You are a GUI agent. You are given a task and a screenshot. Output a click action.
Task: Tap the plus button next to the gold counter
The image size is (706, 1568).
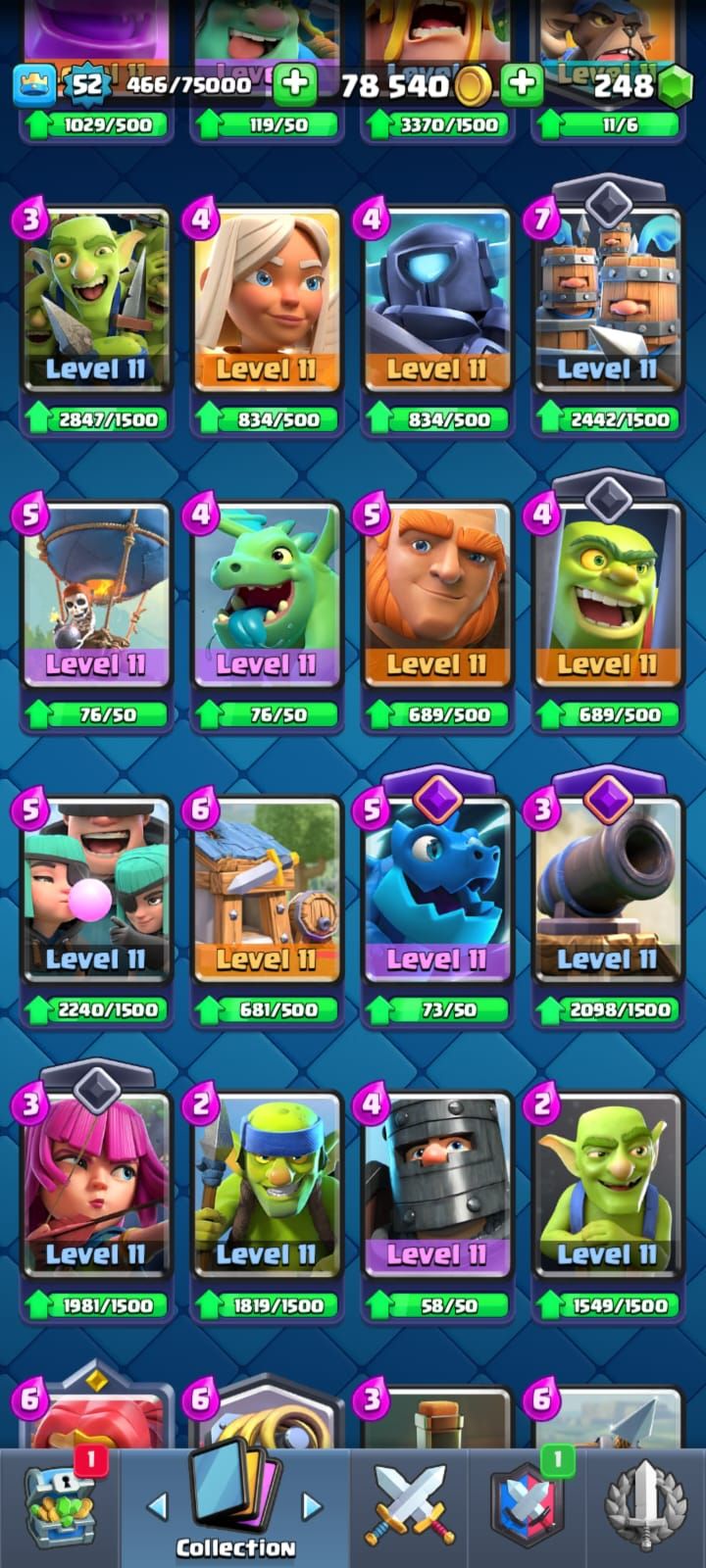523,85
